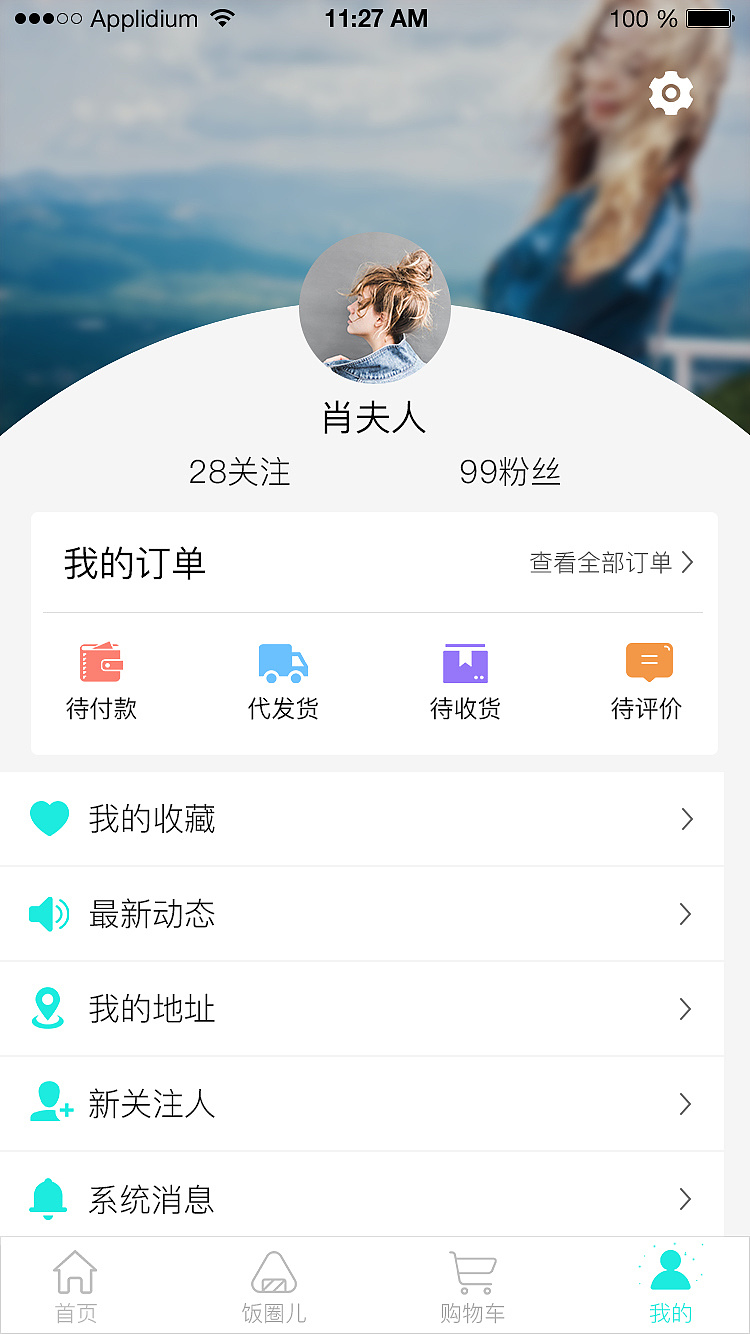Tap the package icon for 待收货 orders
The width and height of the screenshot is (750, 1334).
(x=465, y=661)
